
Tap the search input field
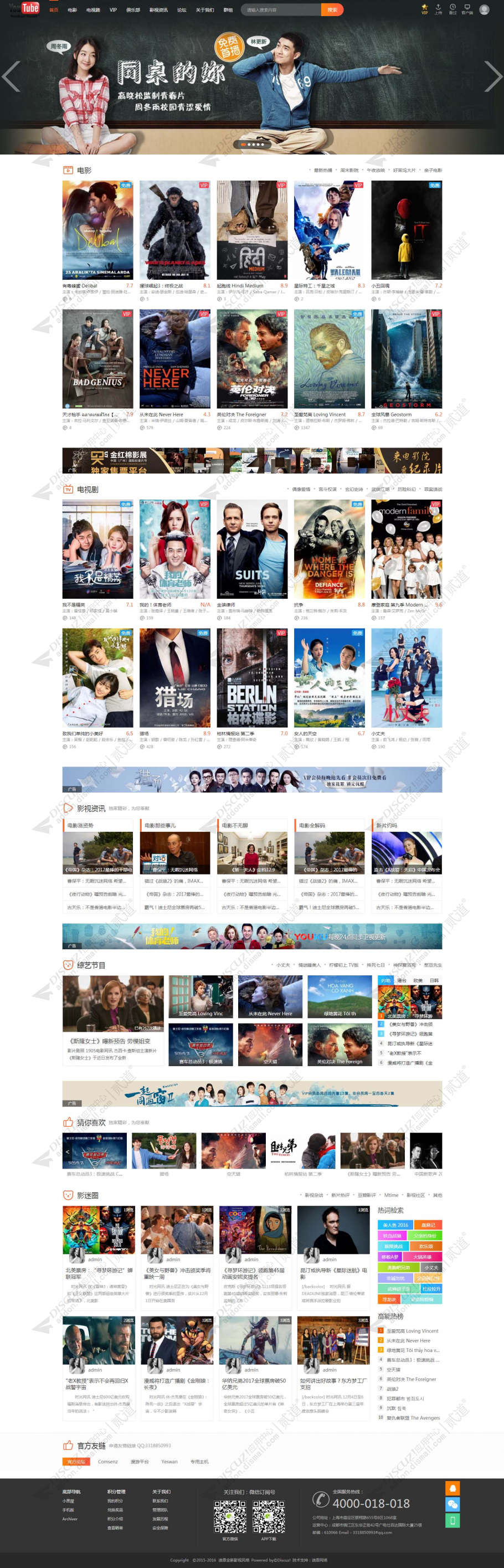tap(280, 10)
